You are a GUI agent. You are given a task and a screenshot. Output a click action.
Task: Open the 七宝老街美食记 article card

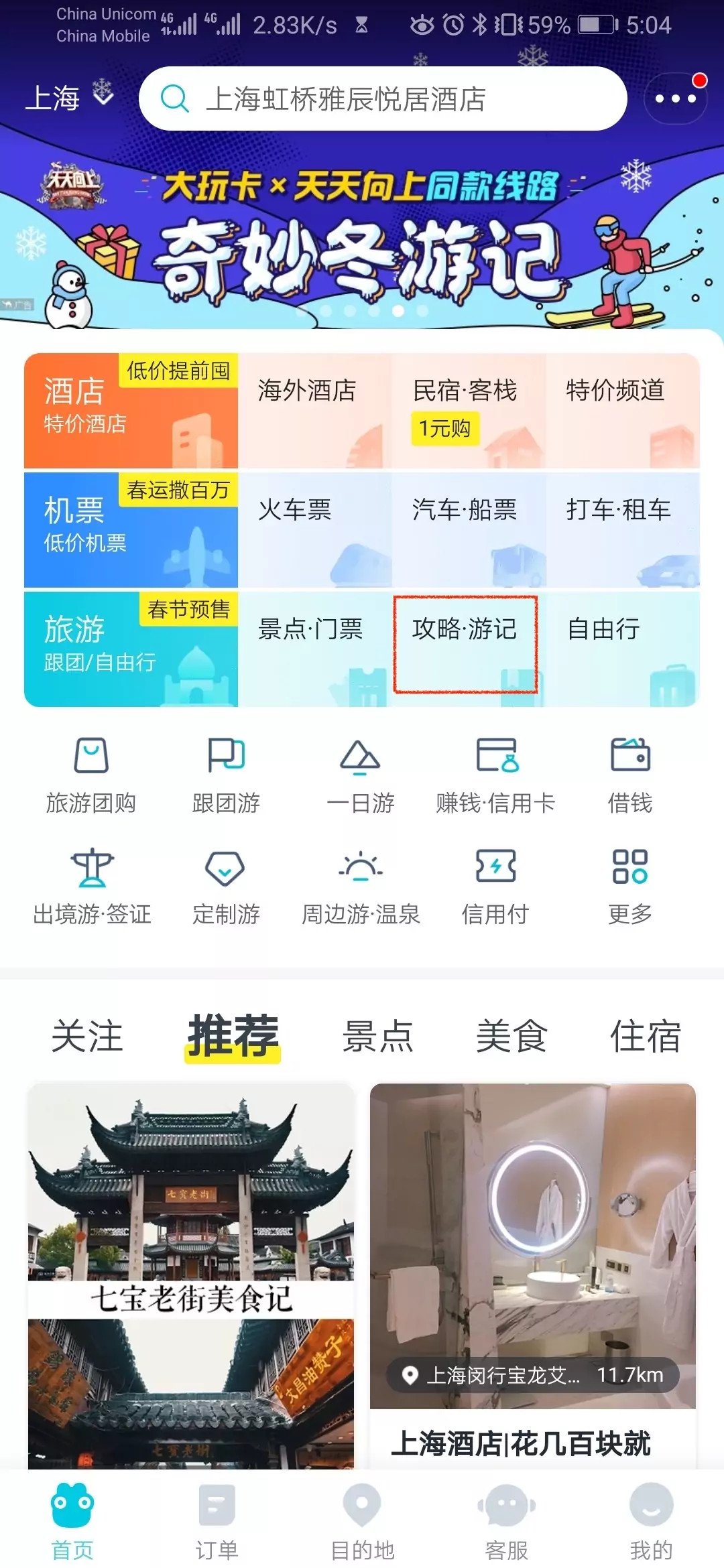tap(191, 1273)
